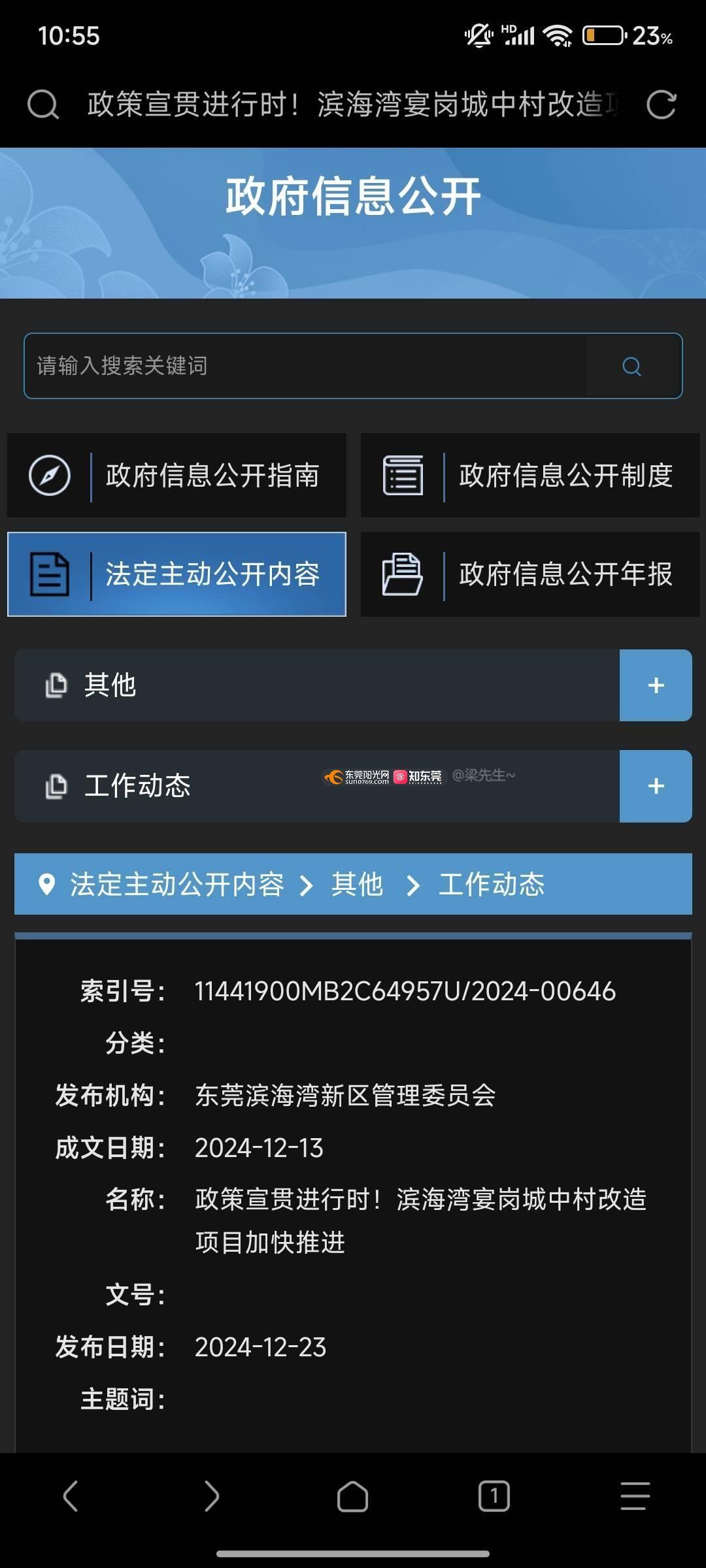Go back to previous page in browser

point(71,1496)
